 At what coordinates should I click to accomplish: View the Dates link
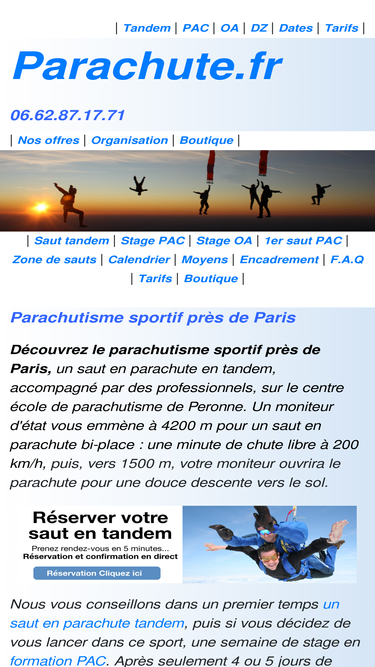(x=295, y=28)
